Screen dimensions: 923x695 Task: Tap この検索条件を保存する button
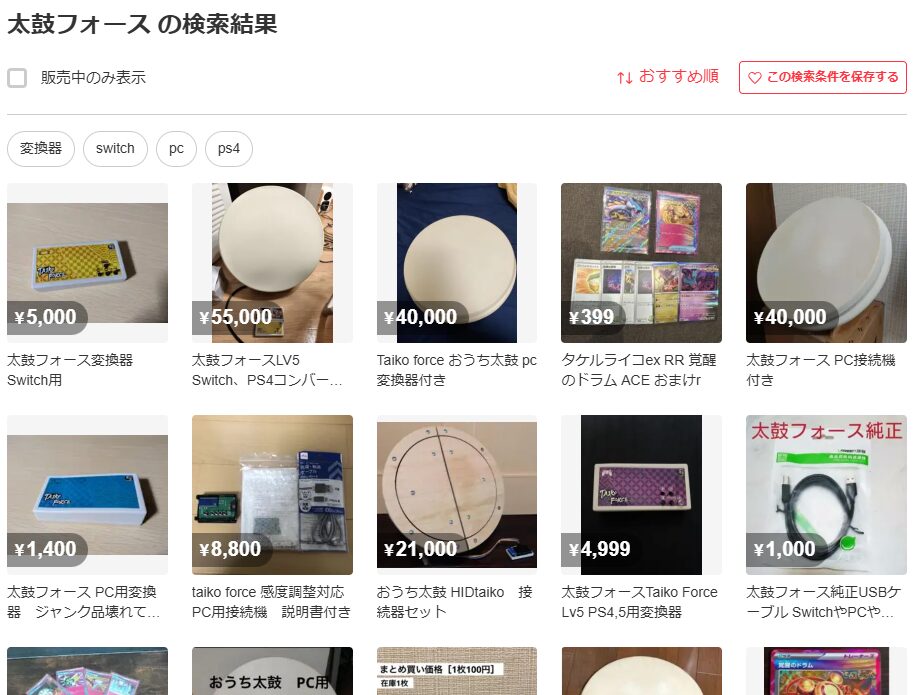(x=823, y=77)
